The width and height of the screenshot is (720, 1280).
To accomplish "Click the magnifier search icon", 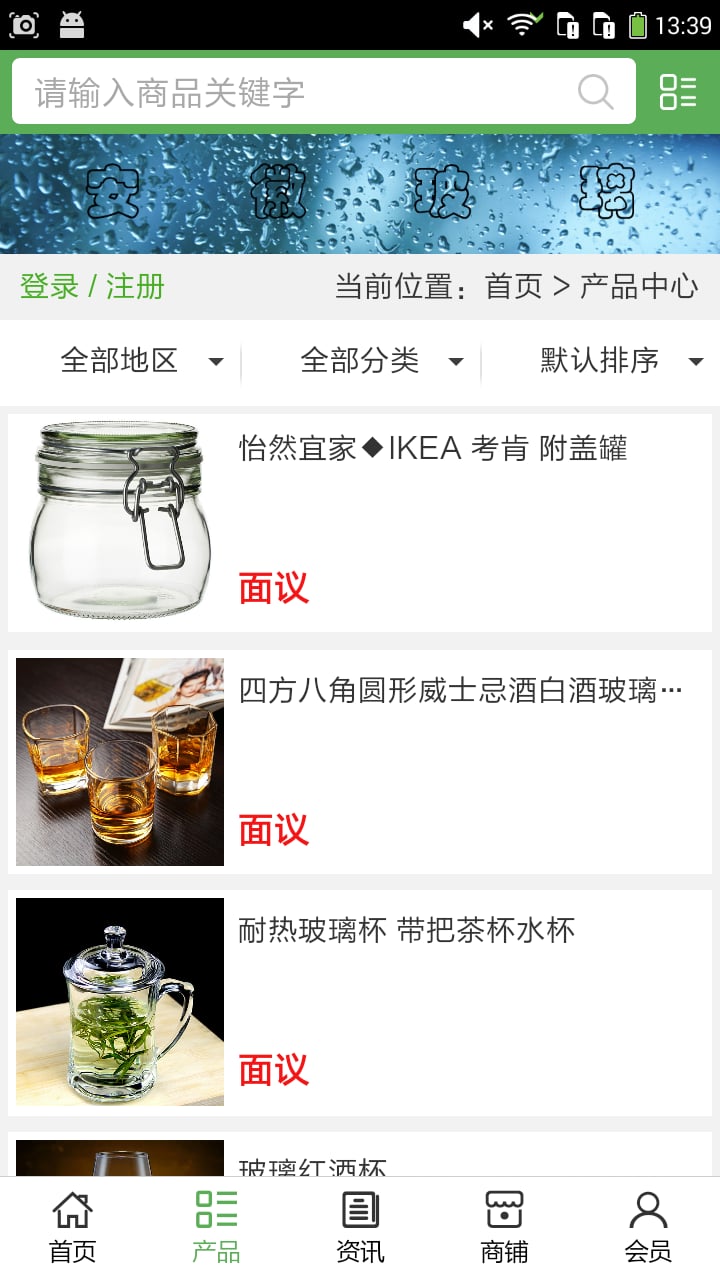I will pos(596,91).
